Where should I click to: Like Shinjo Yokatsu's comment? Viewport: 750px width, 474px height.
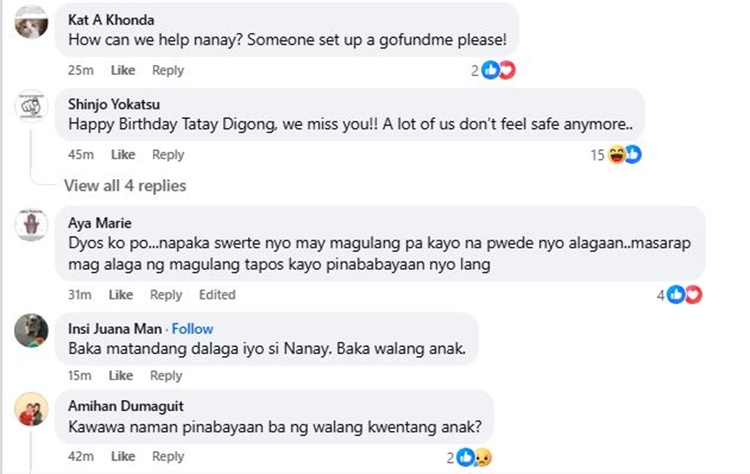(123, 155)
